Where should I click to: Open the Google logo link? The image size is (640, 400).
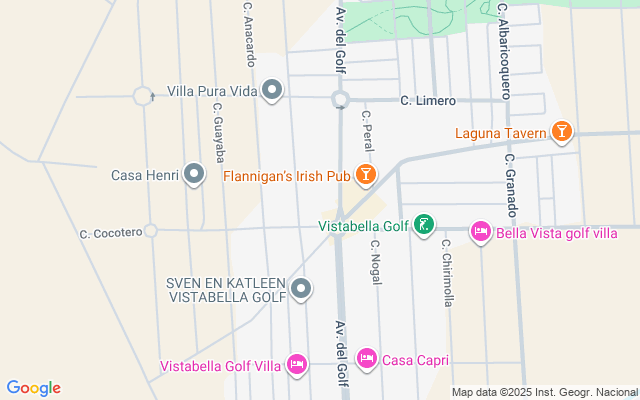[33, 388]
